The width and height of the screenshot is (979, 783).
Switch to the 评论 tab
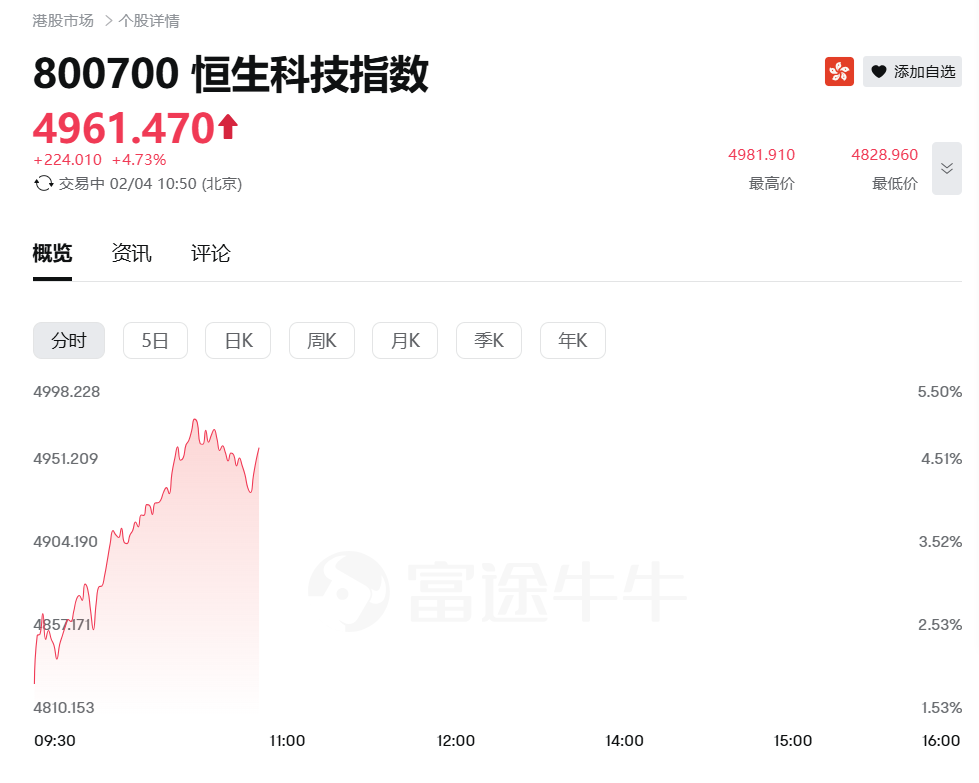click(211, 253)
